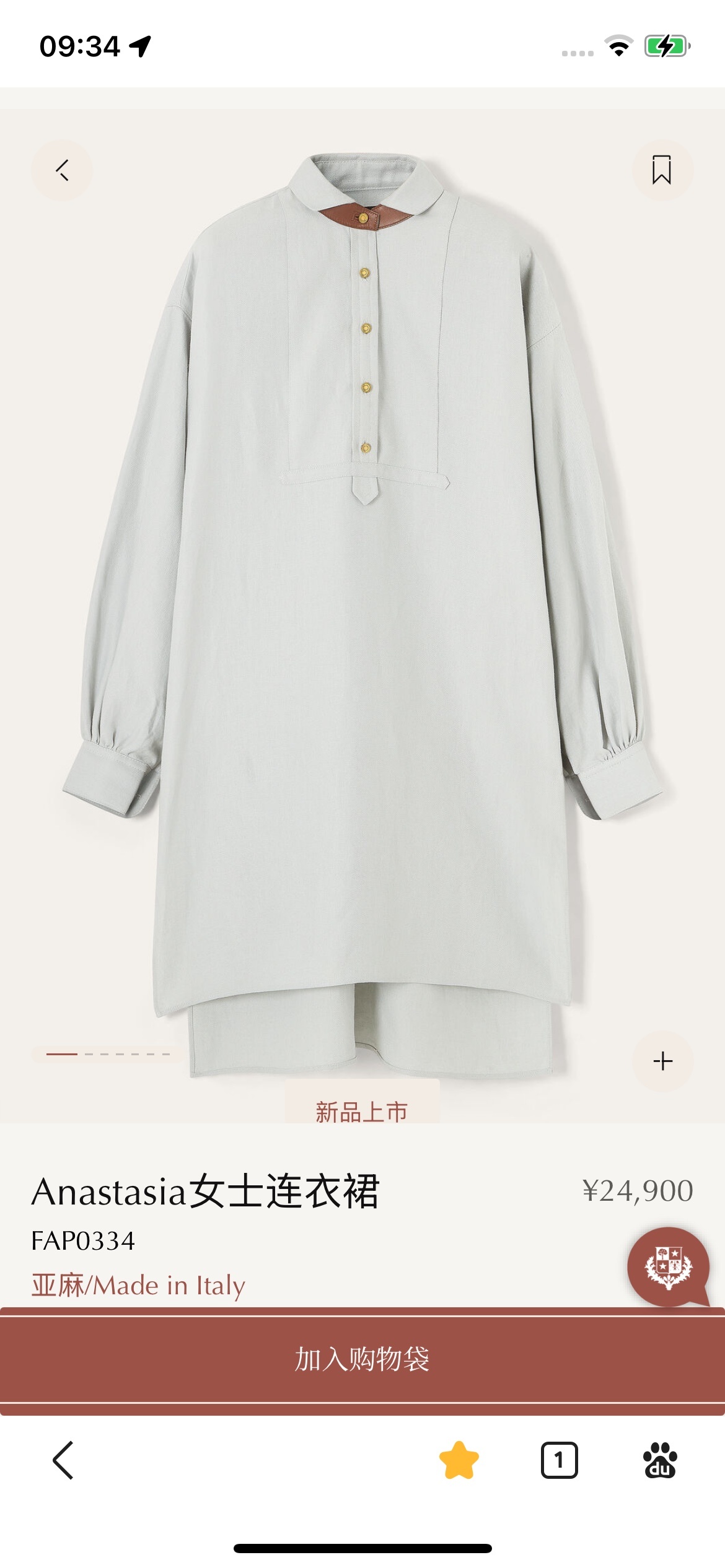Open the browser tabs switcher
This screenshot has width=725, height=1568.
(x=559, y=1460)
